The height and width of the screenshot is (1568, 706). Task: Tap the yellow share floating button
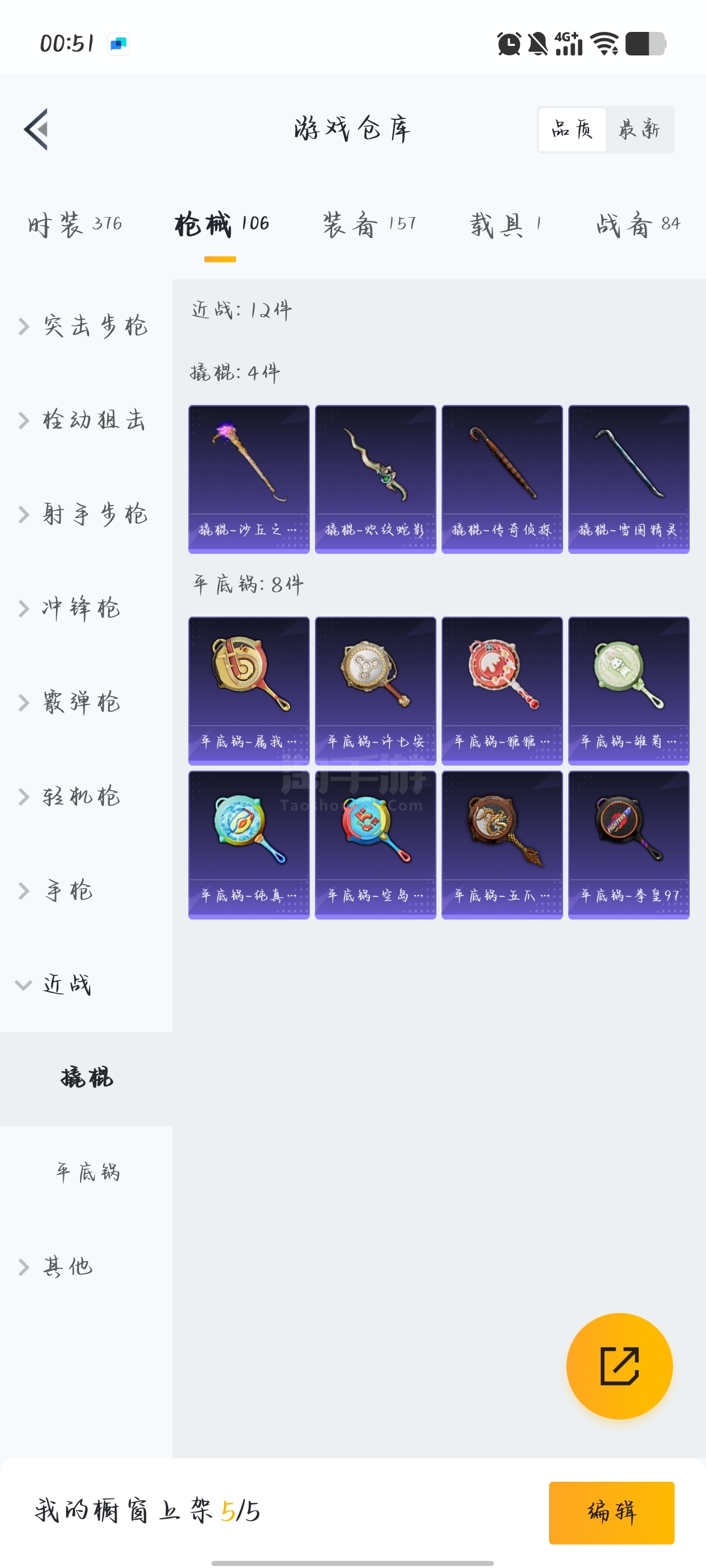click(x=620, y=1366)
